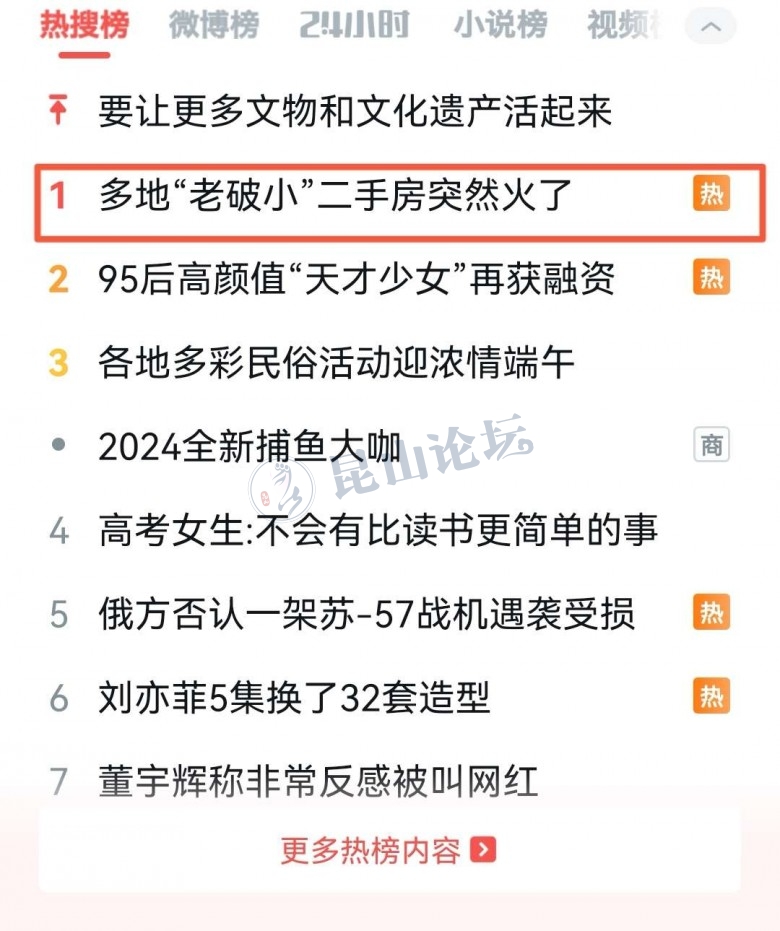Open 各地多彩民俗活动迎浓情端午
780x931 pixels.
coord(336,362)
